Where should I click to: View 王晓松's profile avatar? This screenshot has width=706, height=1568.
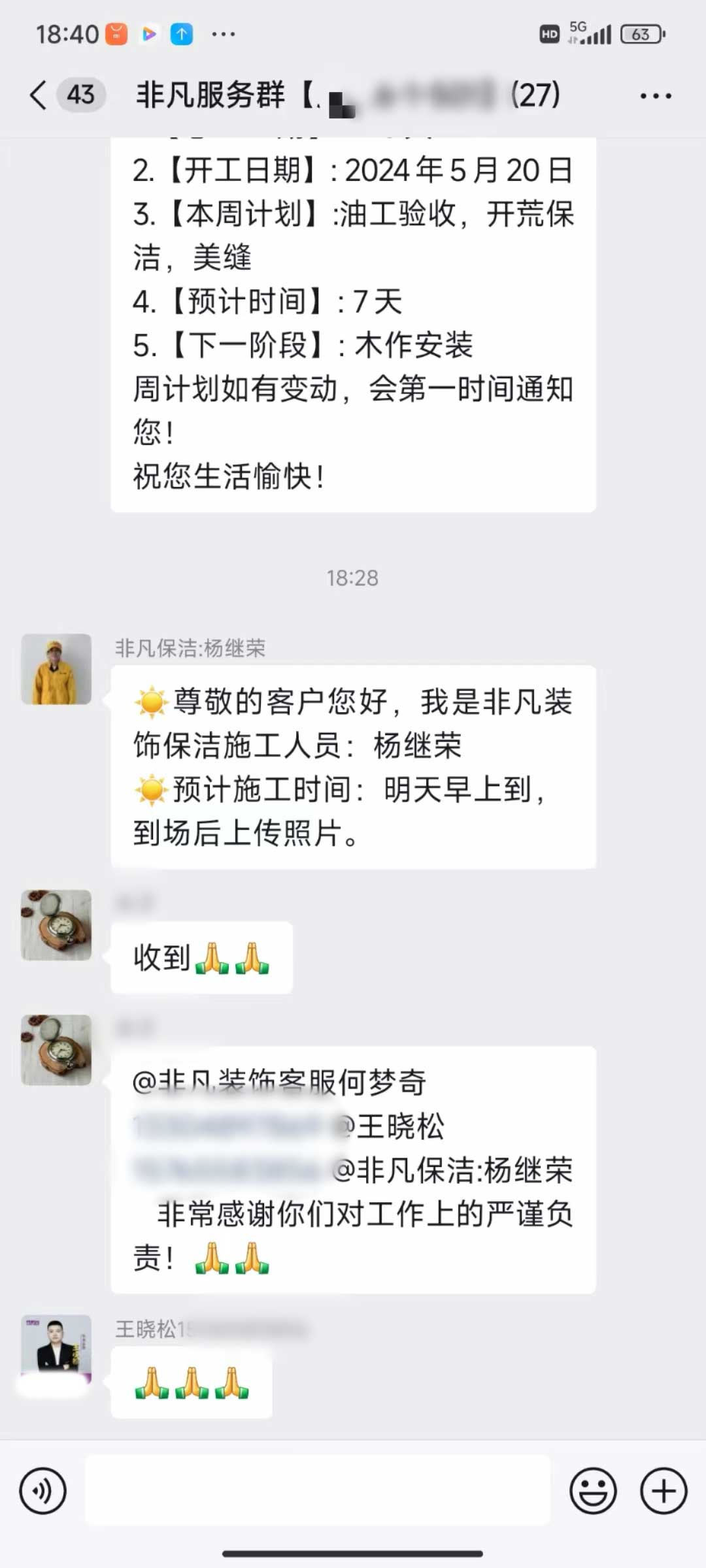point(56,1346)
